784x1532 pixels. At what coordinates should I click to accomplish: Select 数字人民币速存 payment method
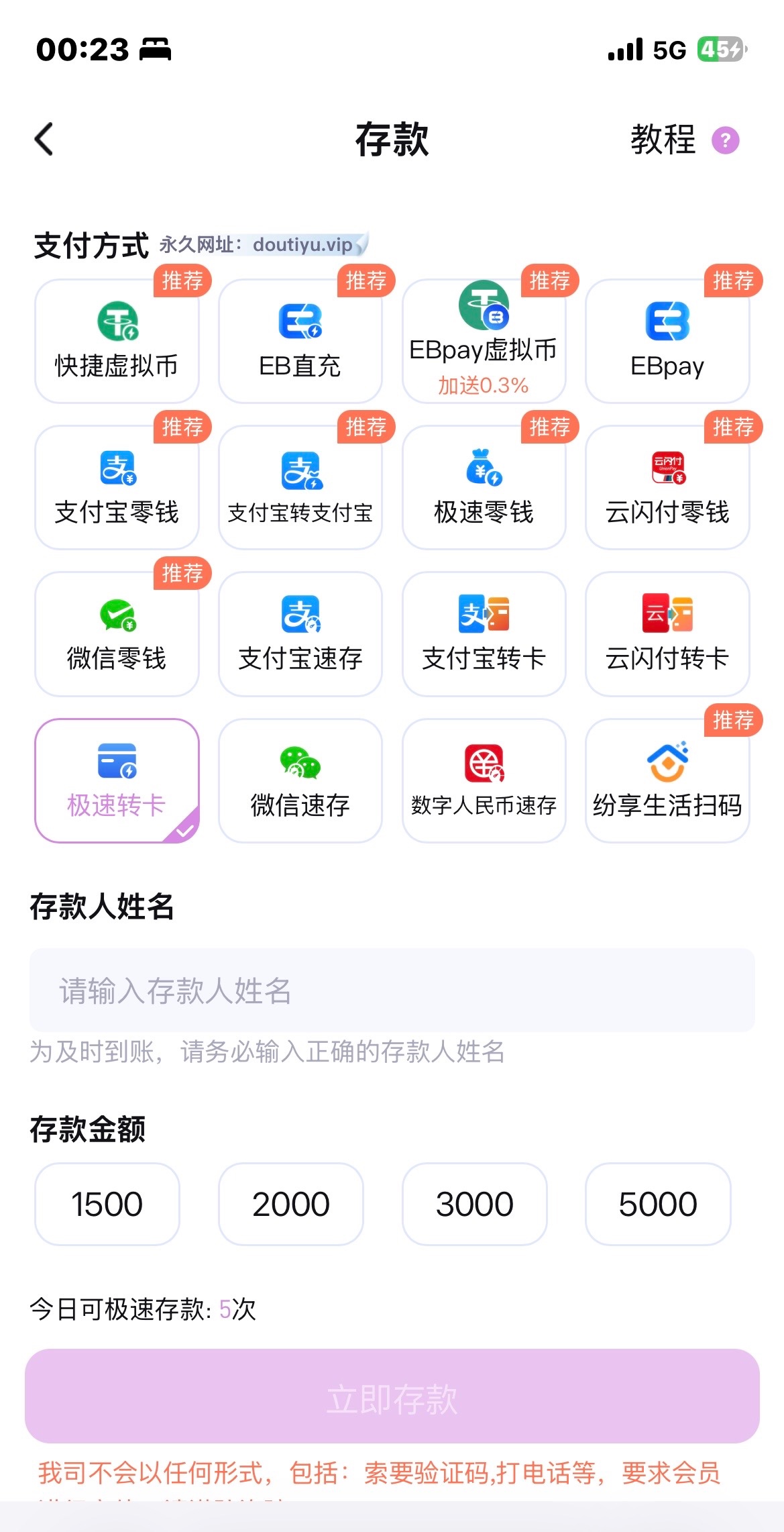point(484,780)
